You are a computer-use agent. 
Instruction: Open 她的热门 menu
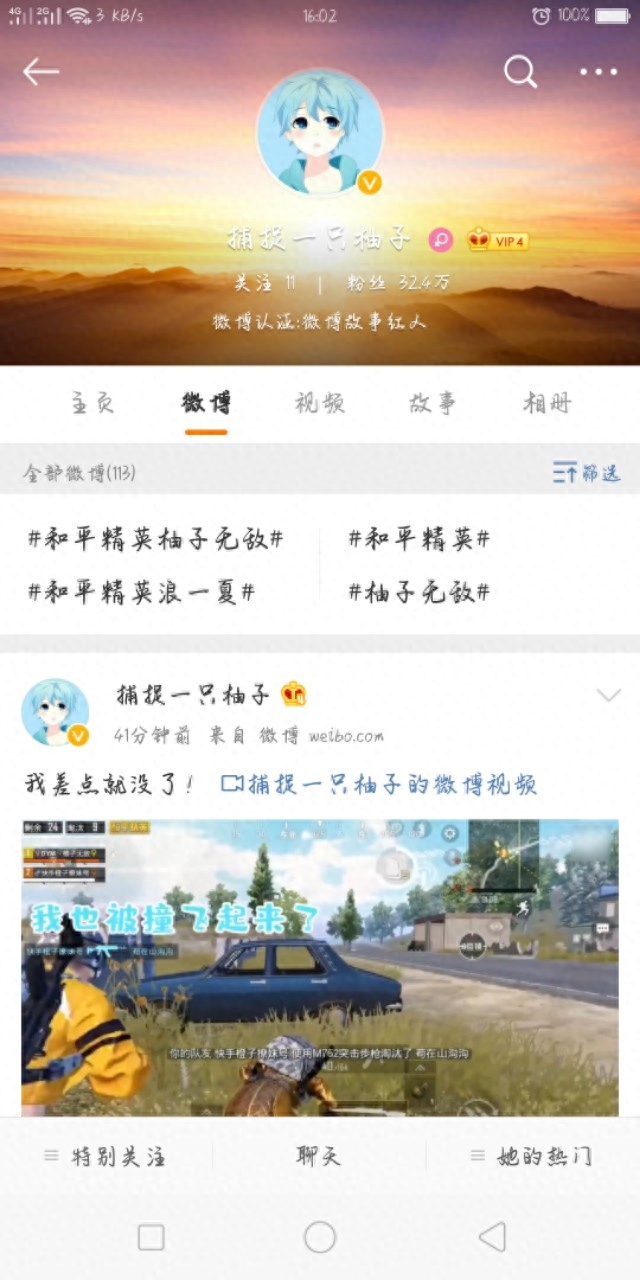(x=533, y=1157)
